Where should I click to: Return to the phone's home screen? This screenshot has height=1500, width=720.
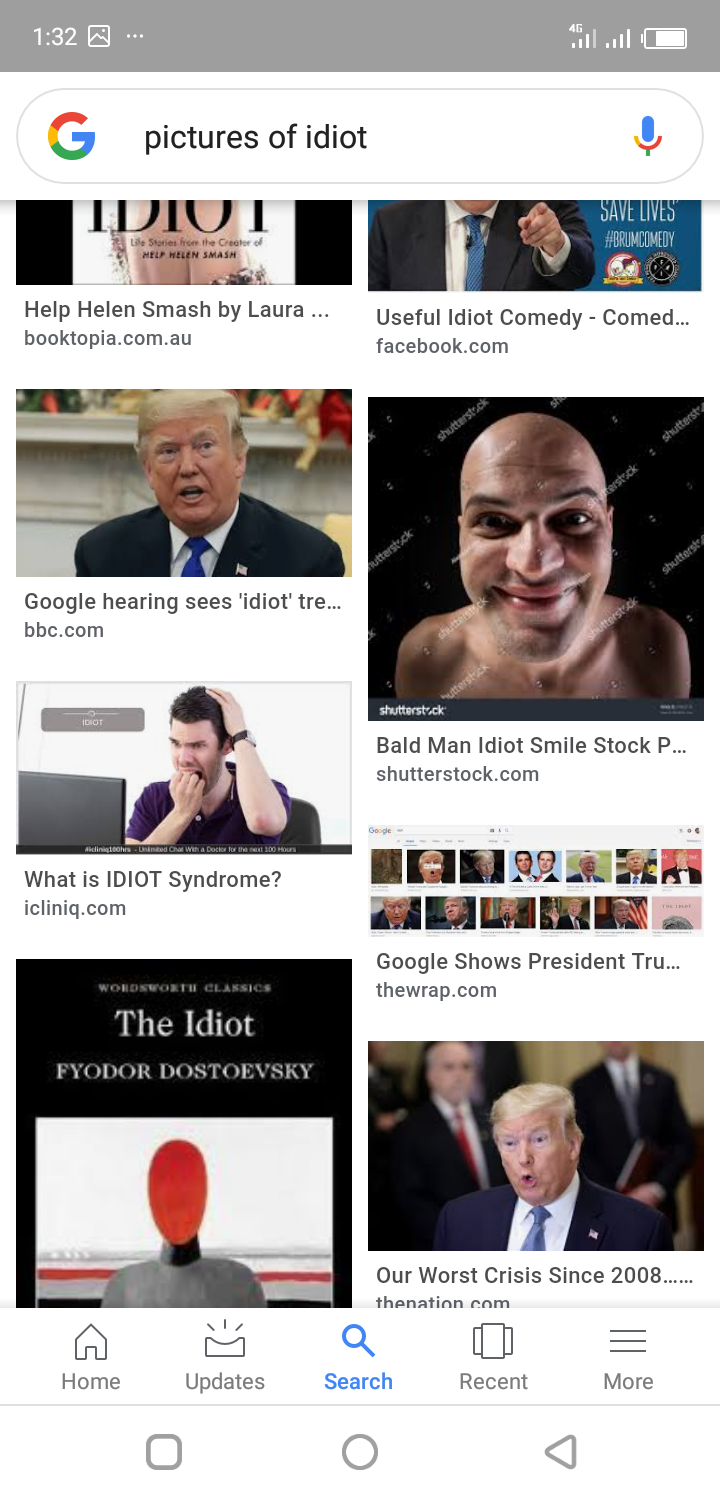click(360, 1452)
